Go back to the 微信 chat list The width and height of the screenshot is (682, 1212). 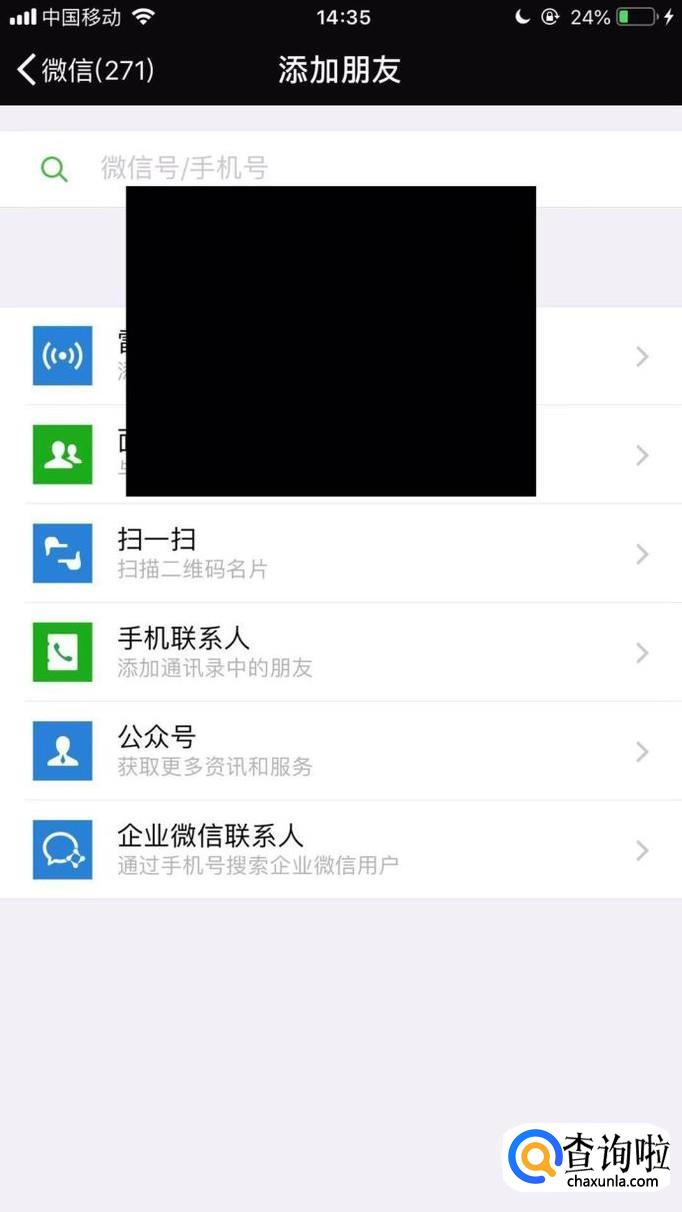point(84,70)
